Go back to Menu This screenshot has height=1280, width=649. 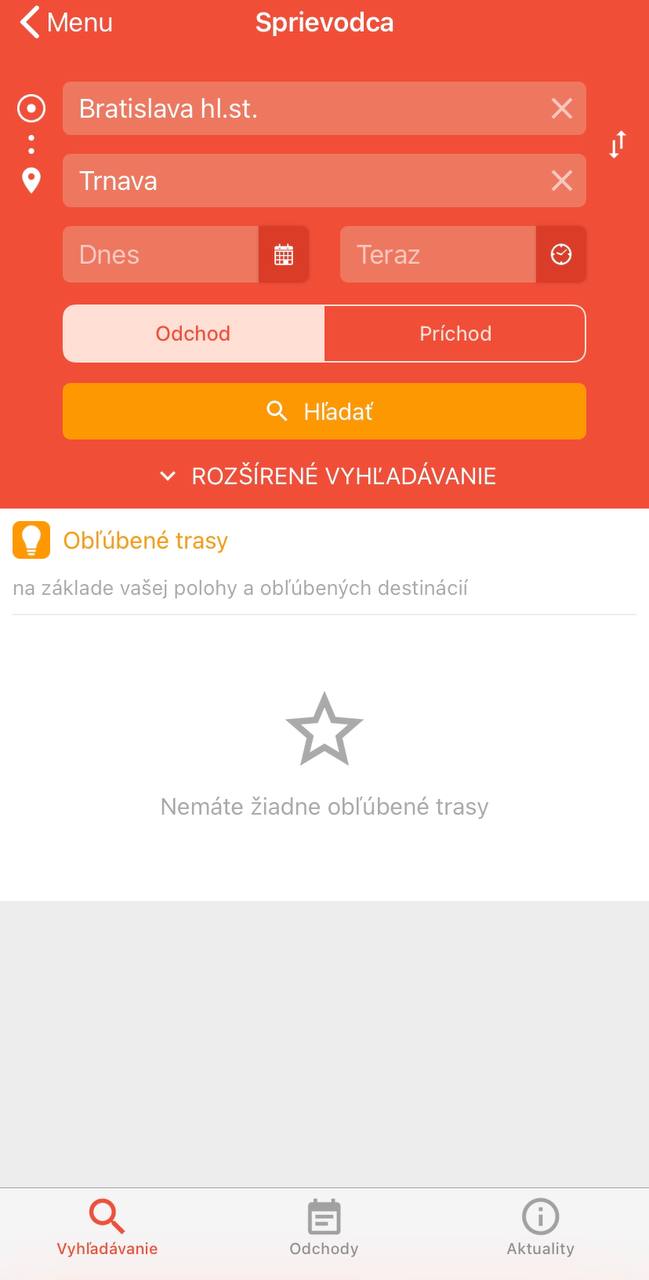click(66, 22)
